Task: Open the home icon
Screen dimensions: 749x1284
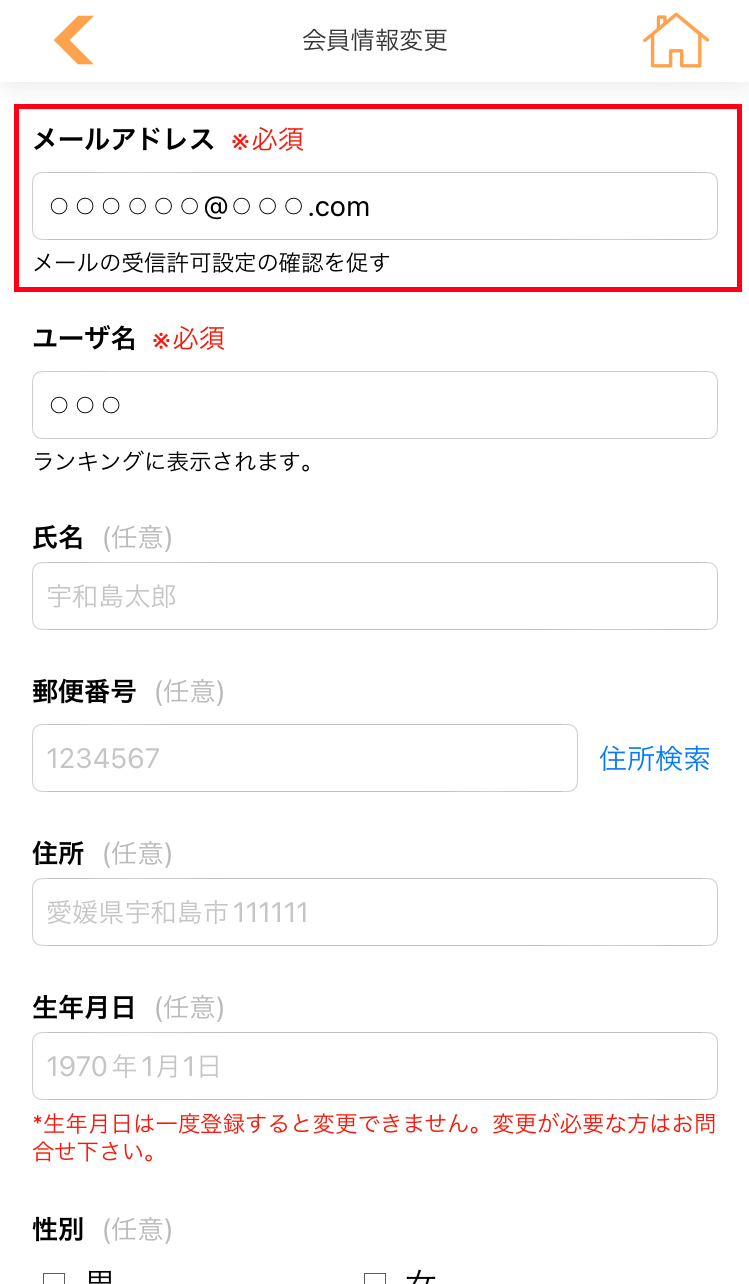Action: (676, 41)
